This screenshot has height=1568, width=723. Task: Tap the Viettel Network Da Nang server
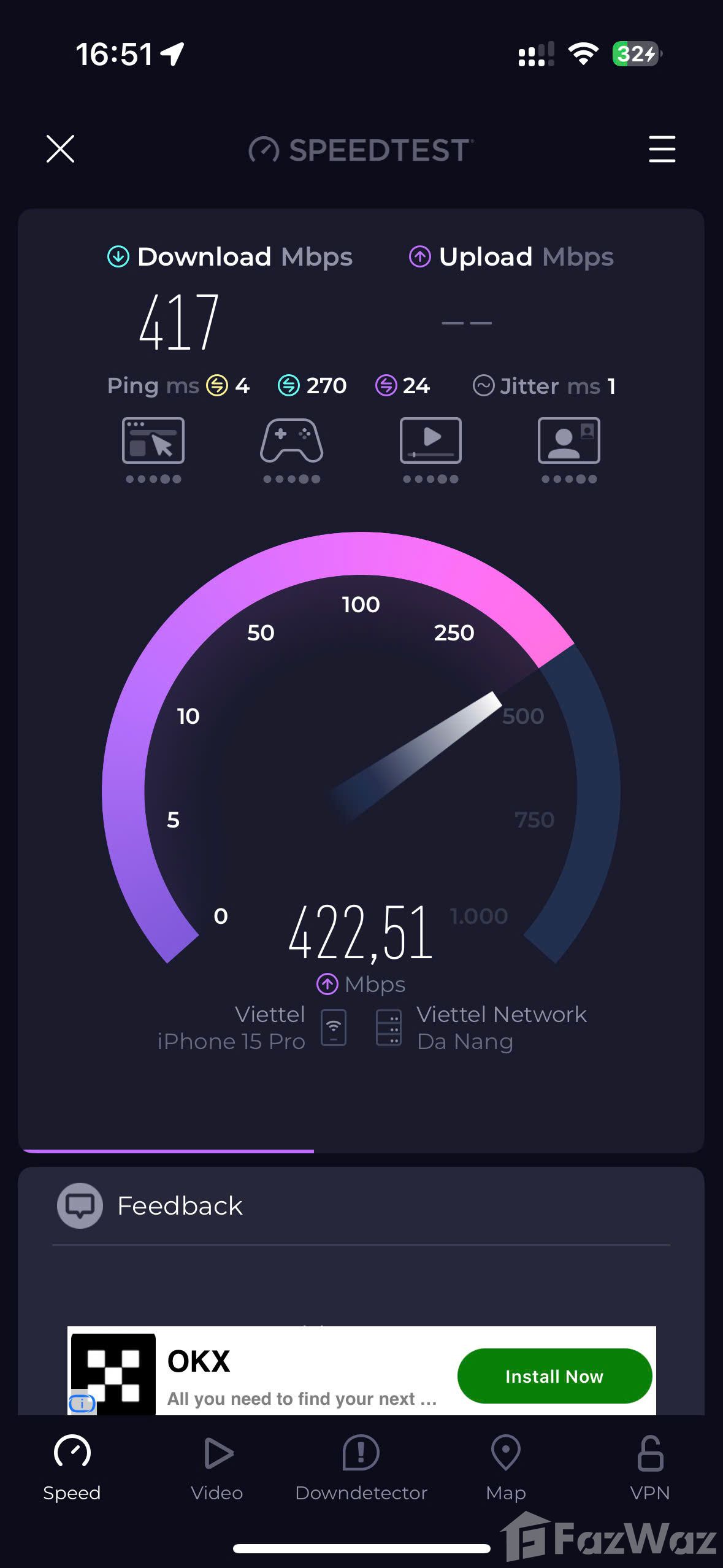pos(481,1028)
